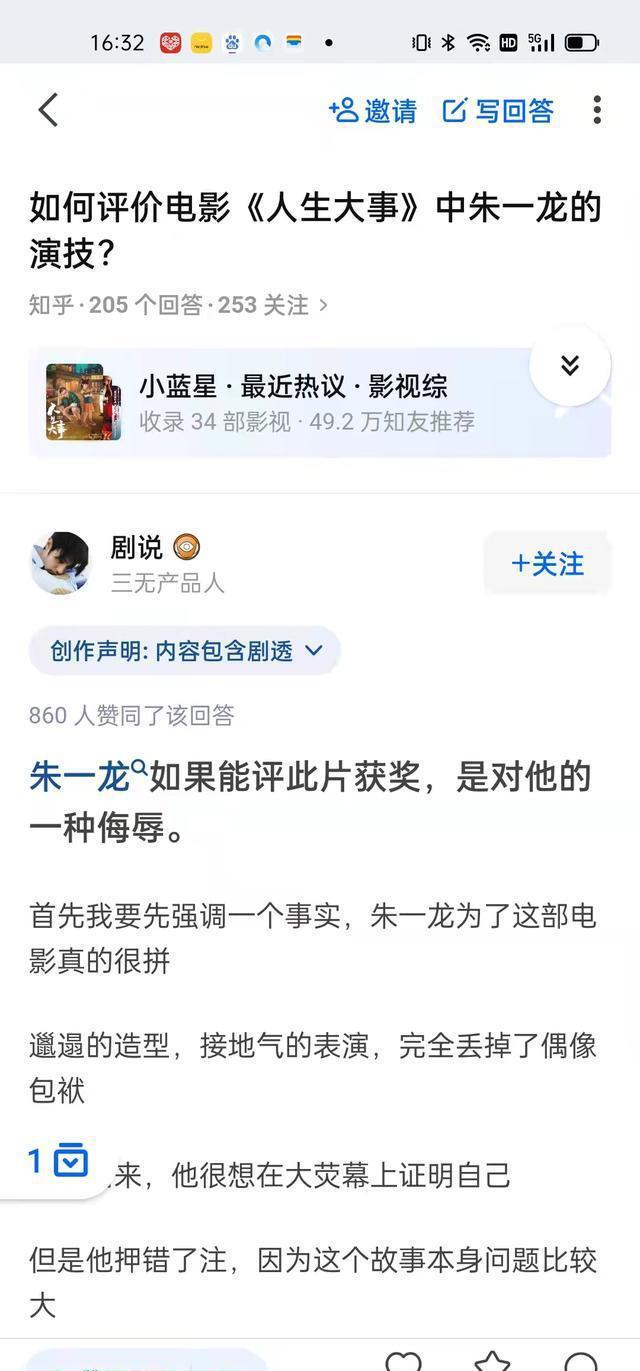The image size is (640, 1371).
Task: Open the question's answer and follower stats
Action: click(x=178, y=305)
